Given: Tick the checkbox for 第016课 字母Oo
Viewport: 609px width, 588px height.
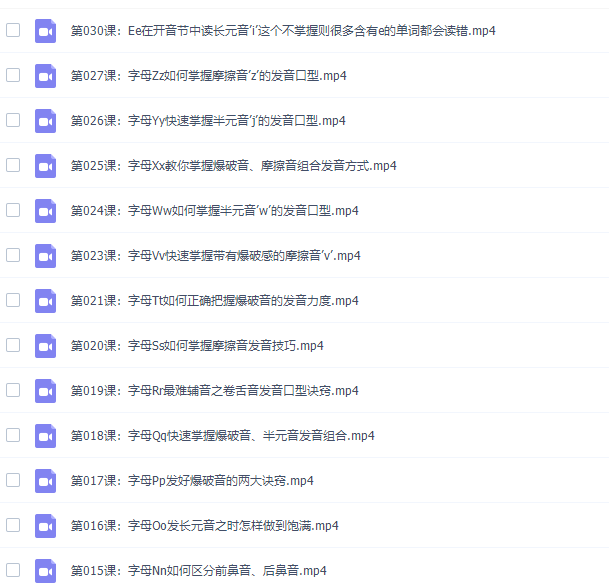Looking at the screenshot, I should (x=13, y=525).
